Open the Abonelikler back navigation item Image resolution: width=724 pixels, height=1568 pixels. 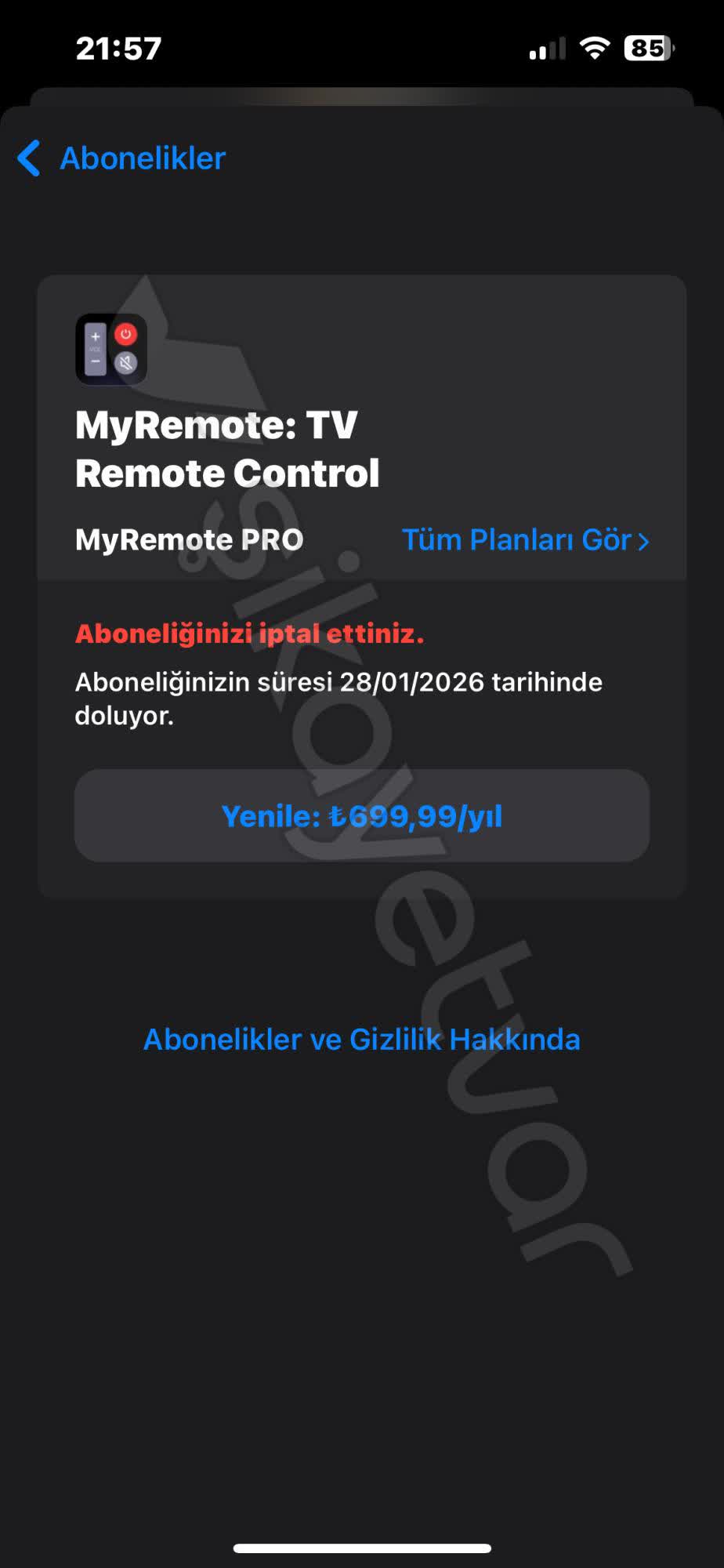(x=142, y=158)
